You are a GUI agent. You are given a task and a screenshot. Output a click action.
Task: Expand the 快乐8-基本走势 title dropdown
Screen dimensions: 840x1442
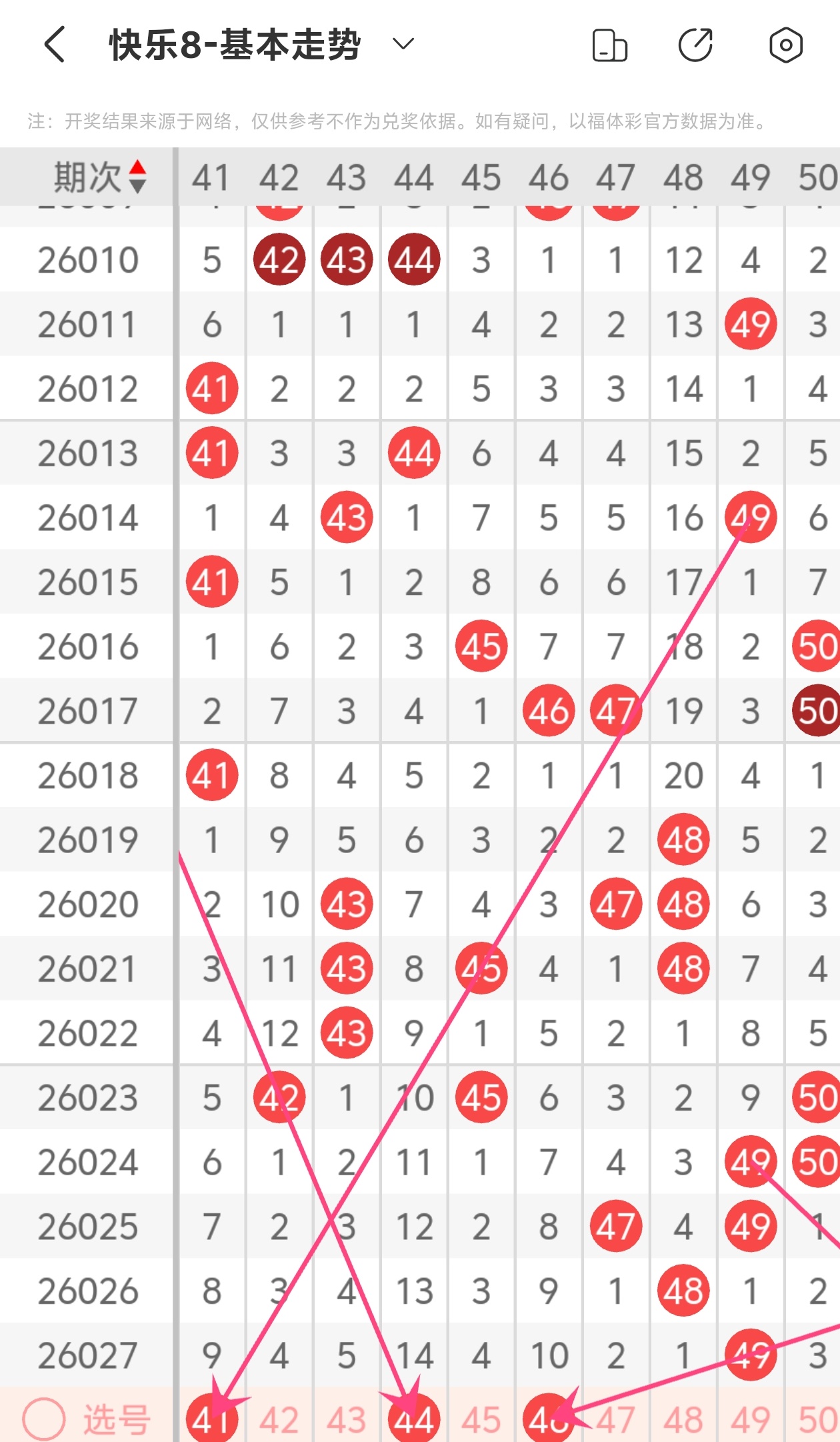click(x=403, y=45)
